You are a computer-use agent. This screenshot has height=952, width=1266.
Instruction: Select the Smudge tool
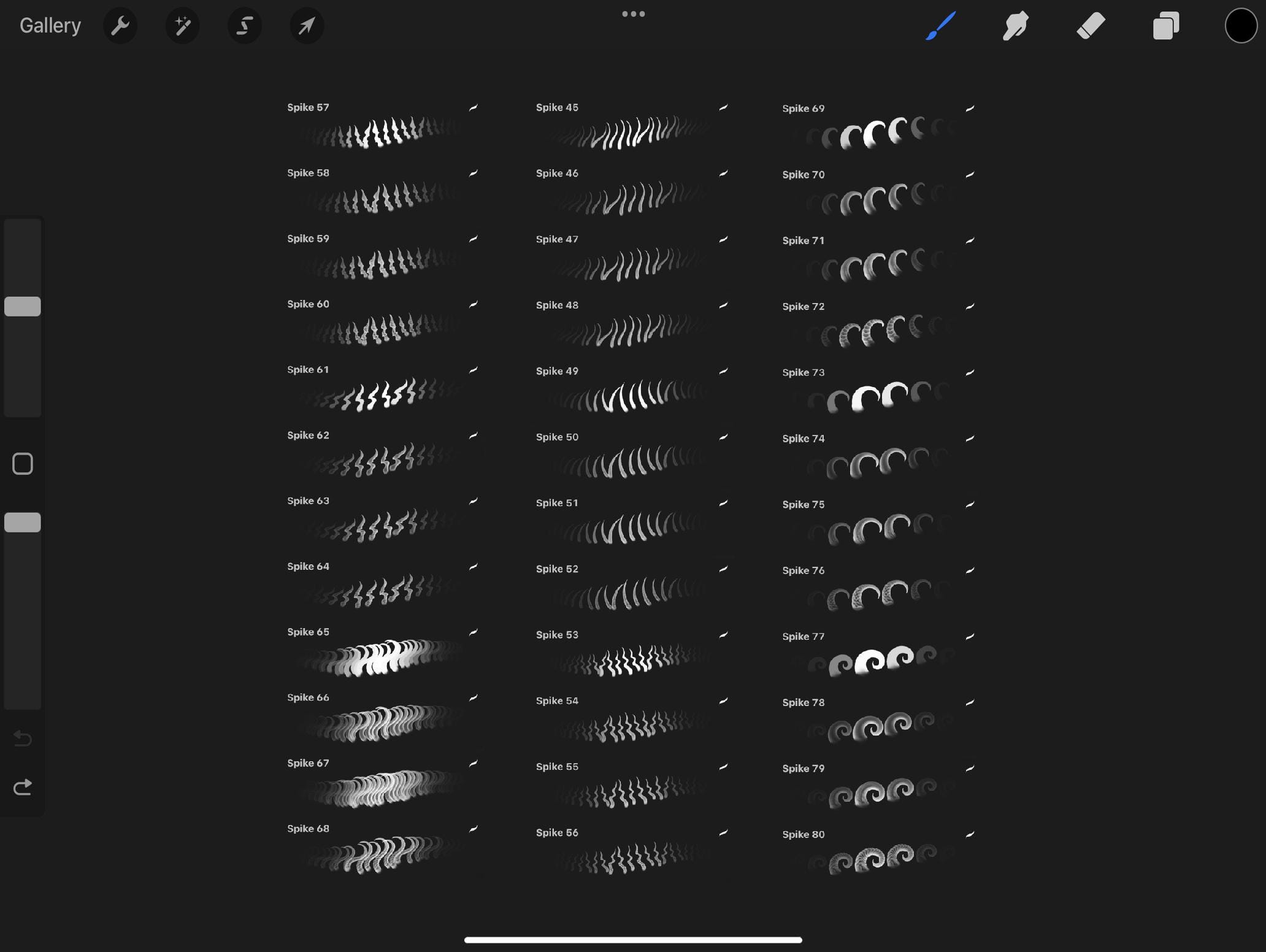(x=1016, y=26)
